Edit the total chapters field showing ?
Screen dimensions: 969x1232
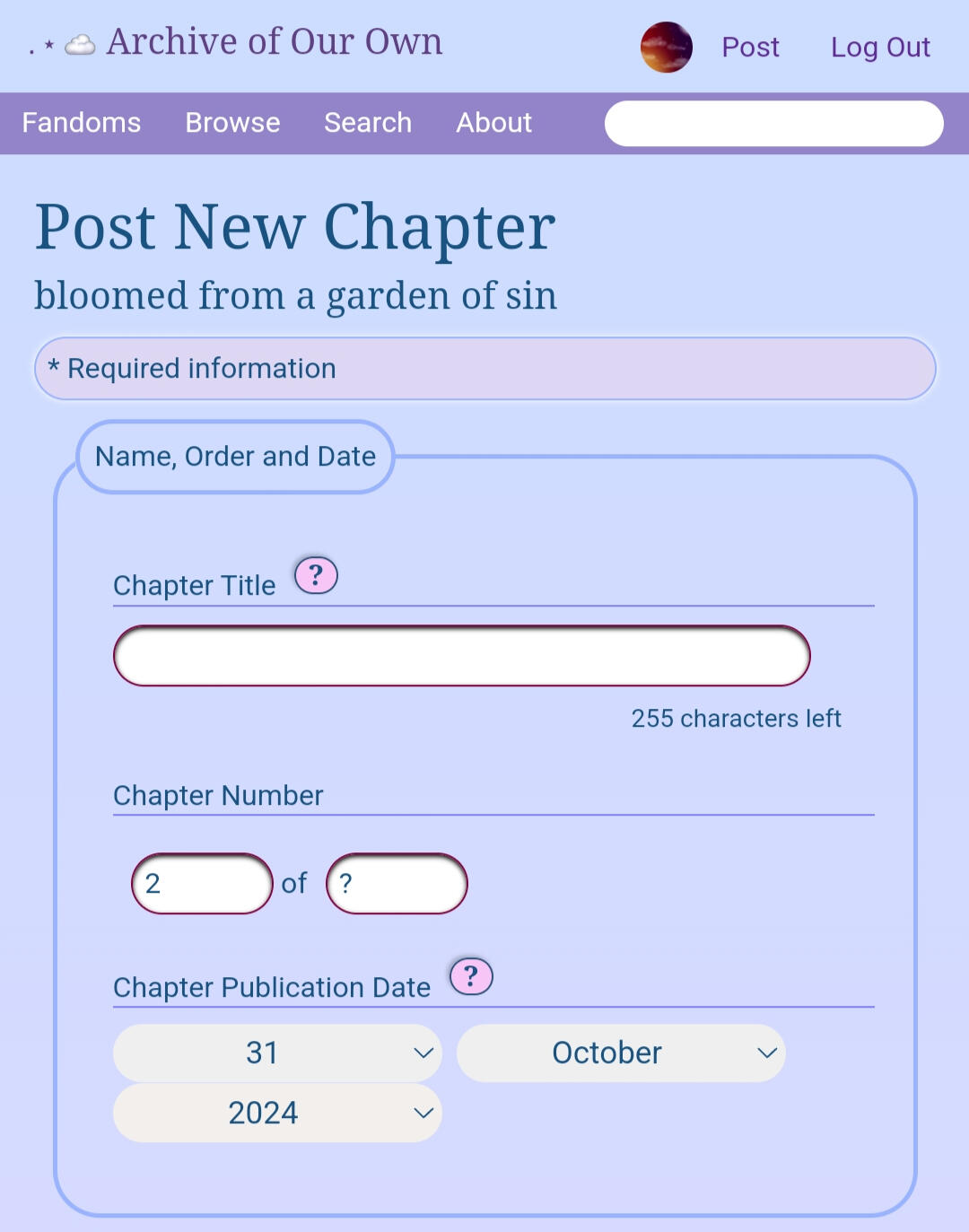coord(397,884)
